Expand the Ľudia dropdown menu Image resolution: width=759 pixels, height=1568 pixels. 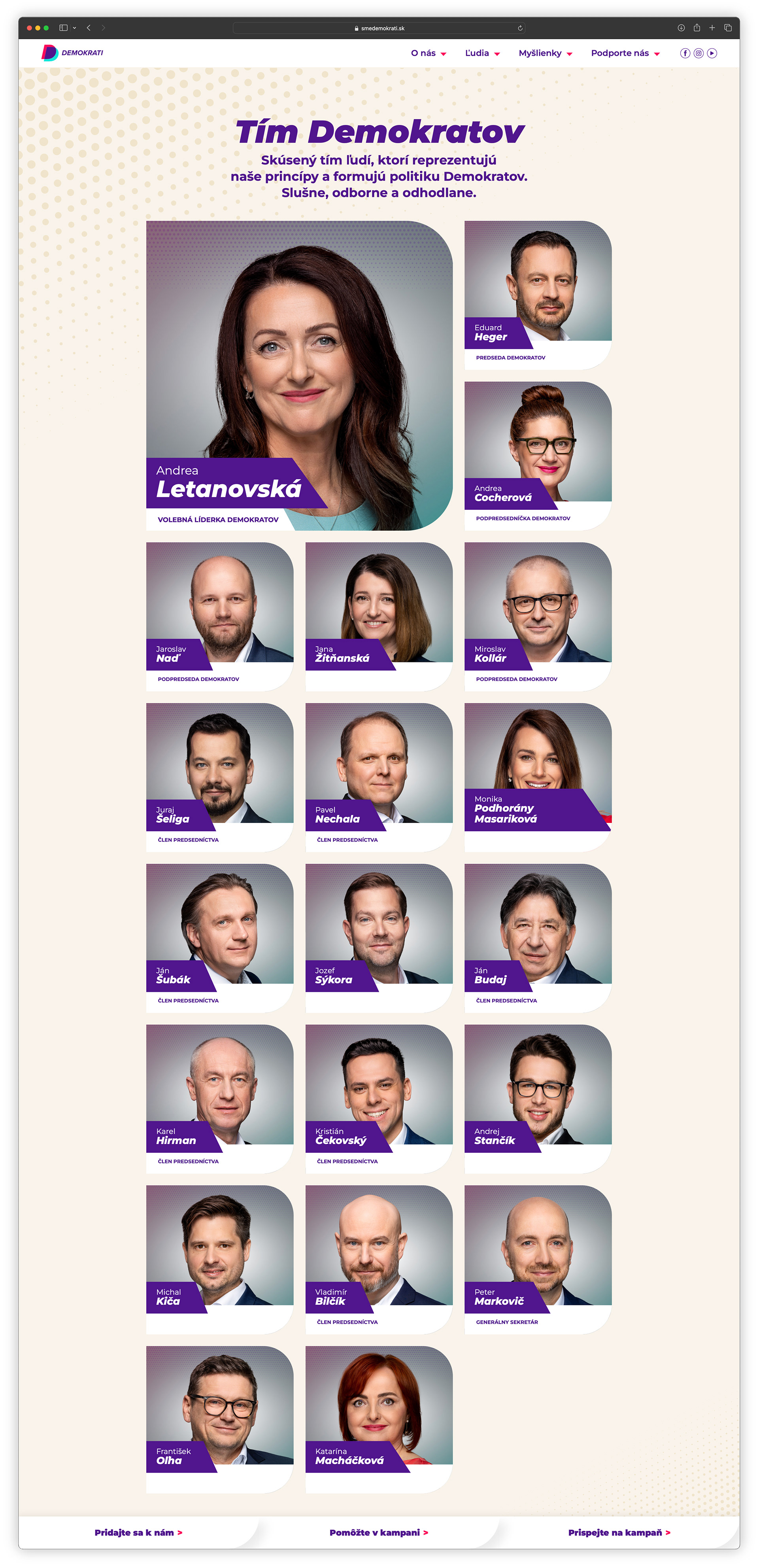pyautogui.click(x=482, y=53)
